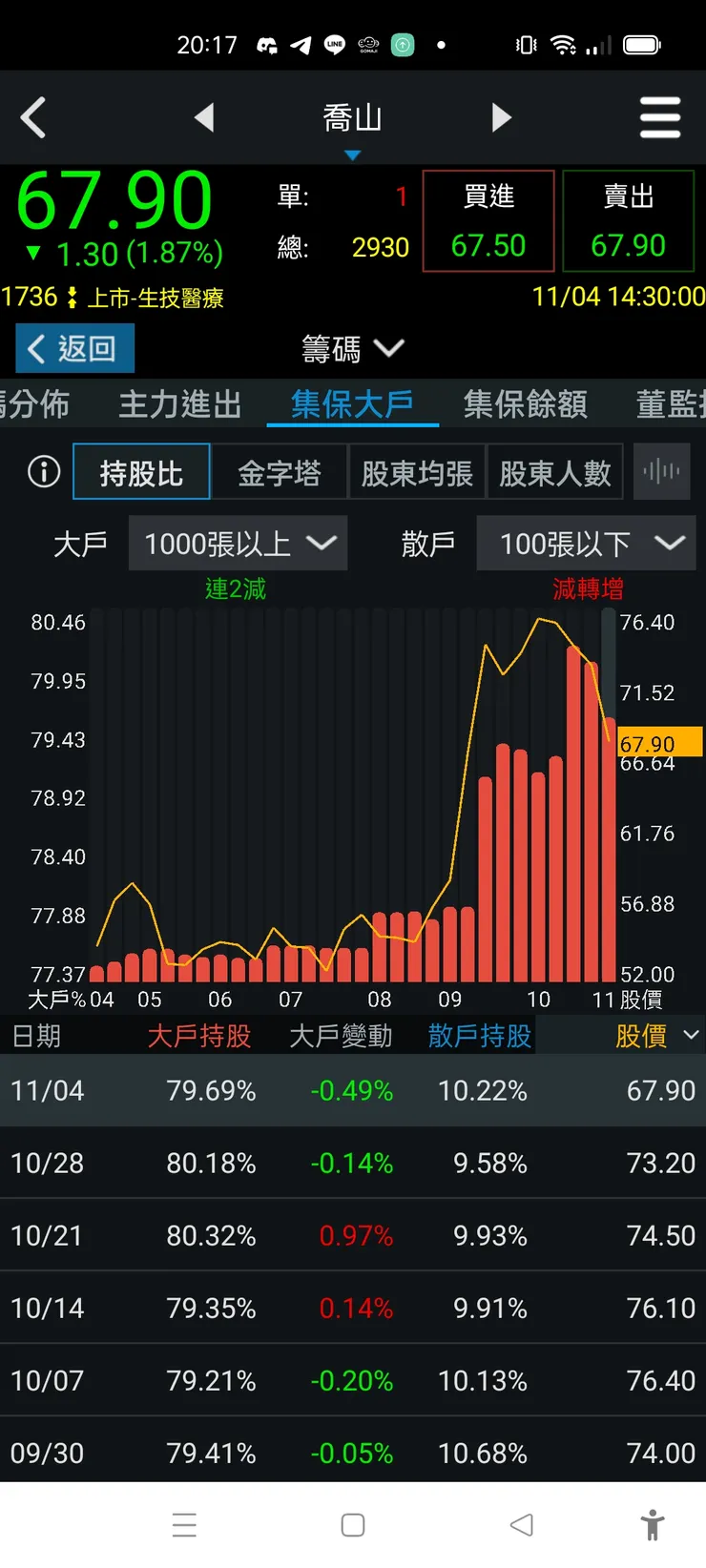
Task: Tap the 買進 67.50 box
Action: click(x=488, y=220)
